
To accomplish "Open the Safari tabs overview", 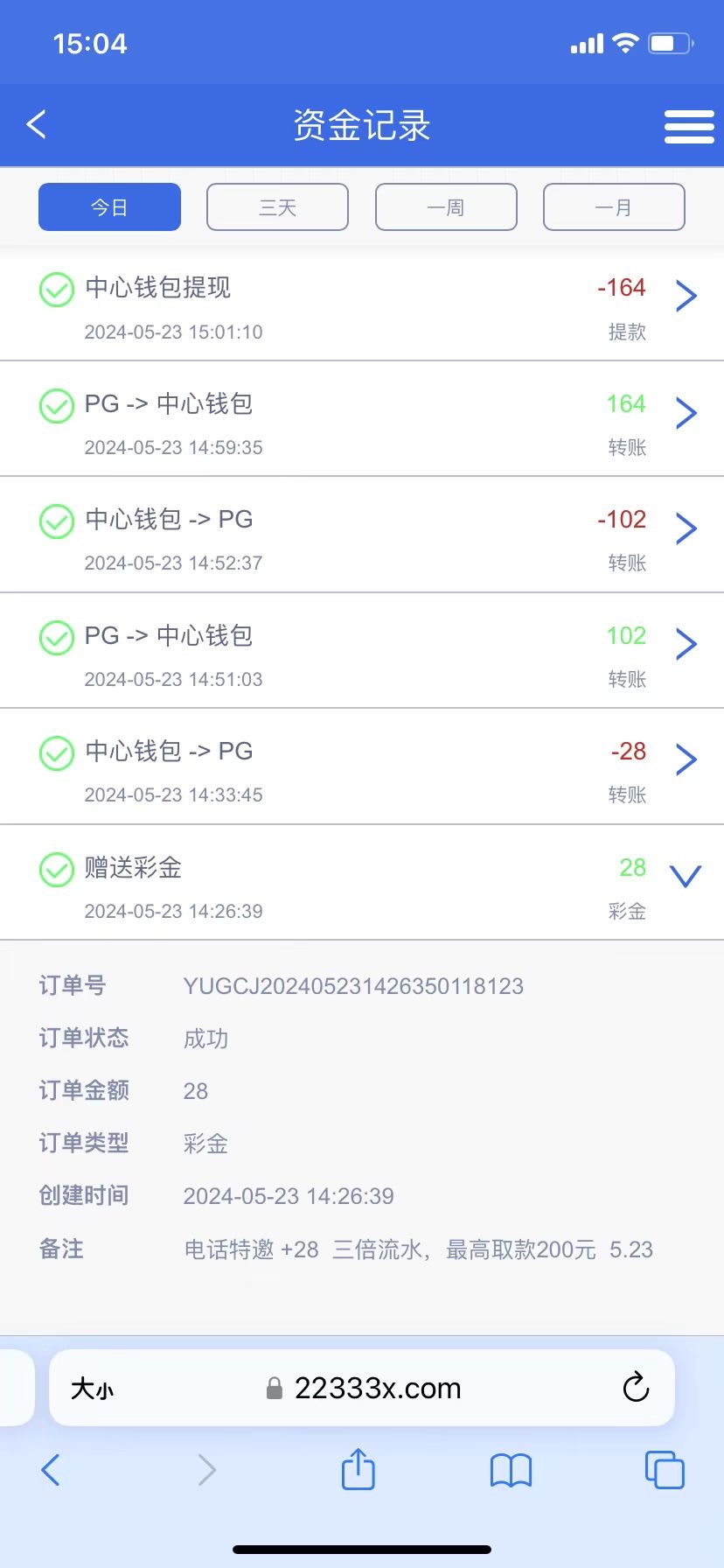I will point(665,1469).
